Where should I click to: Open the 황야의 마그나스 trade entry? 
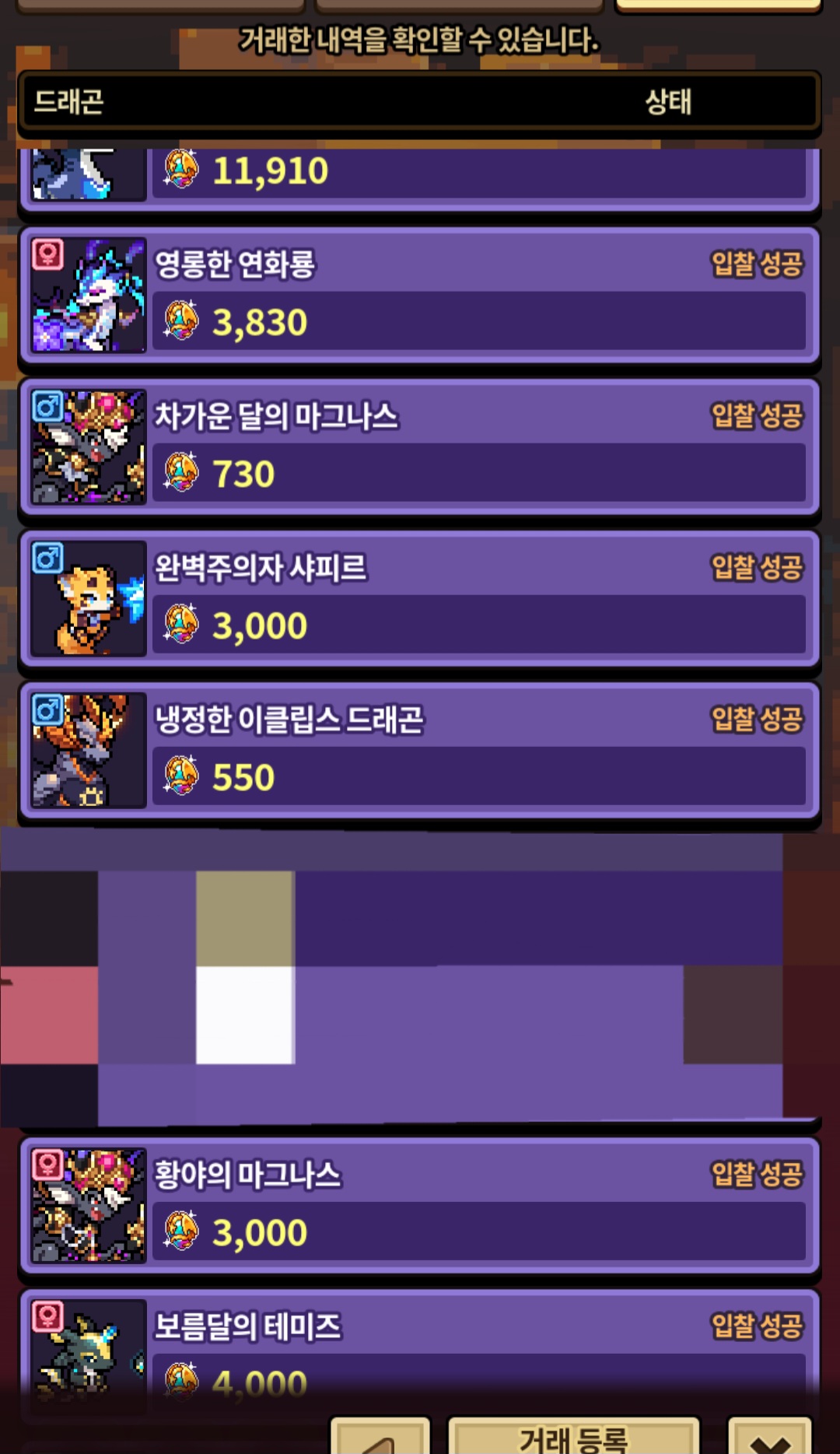point(420,1206)
